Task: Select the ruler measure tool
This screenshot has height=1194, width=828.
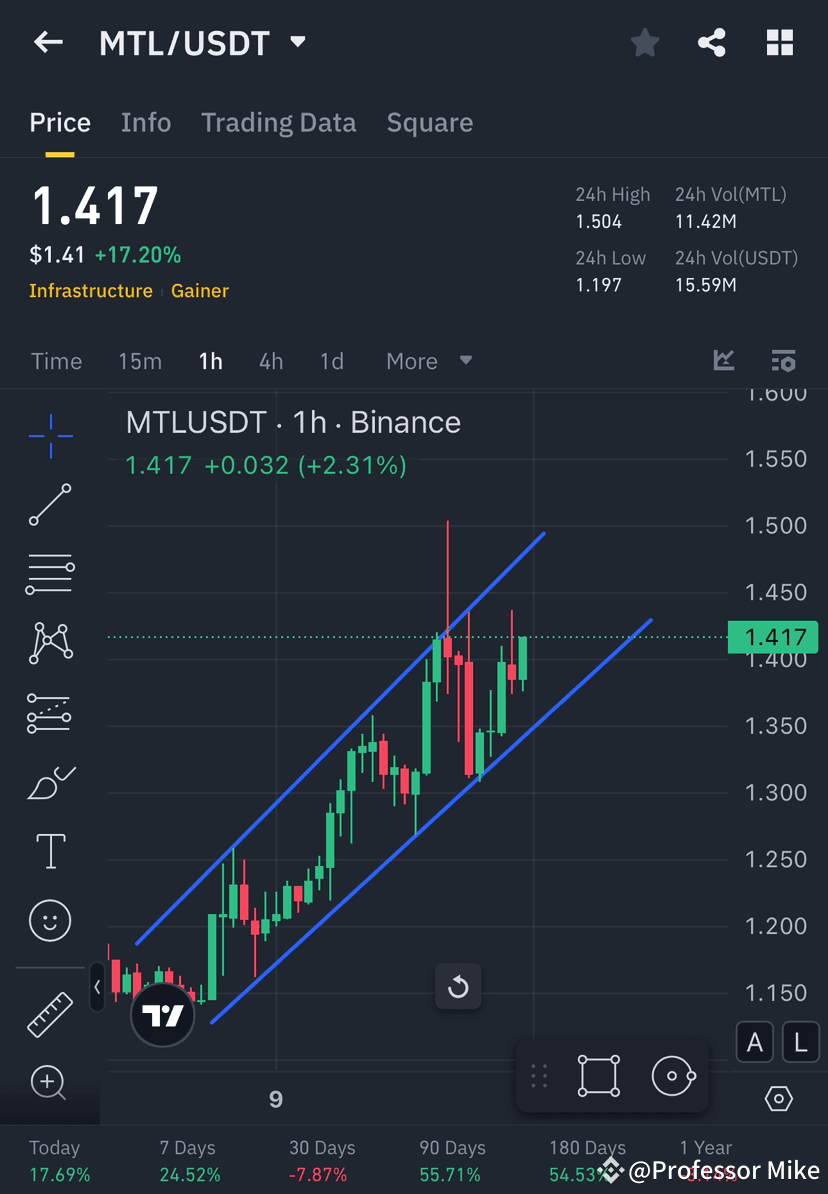Action: (50, 1013)
